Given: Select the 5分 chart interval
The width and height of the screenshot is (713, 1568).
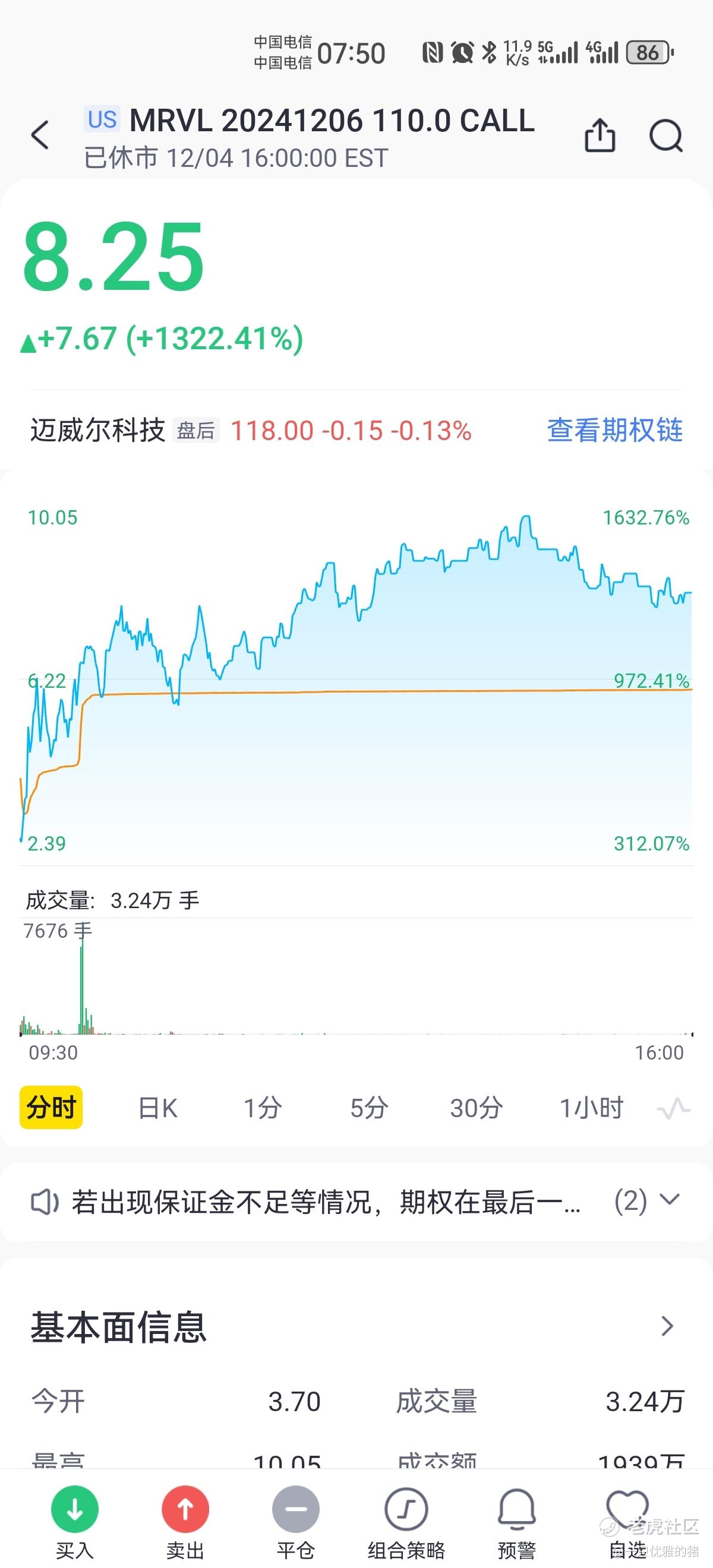Looking at the screenshot, I should coord(369,1107).
